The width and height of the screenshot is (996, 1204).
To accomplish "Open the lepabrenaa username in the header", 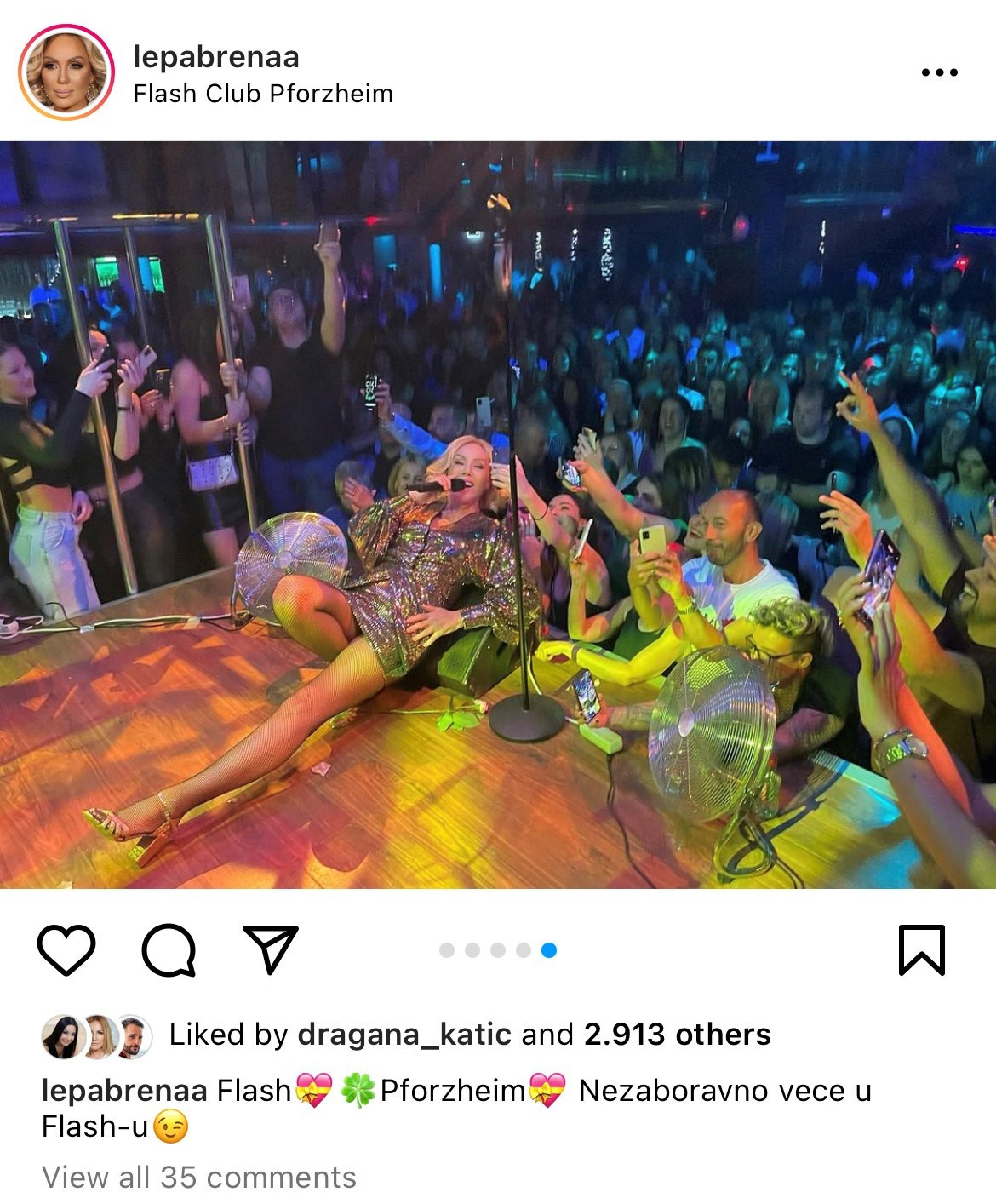I will 216,57.
